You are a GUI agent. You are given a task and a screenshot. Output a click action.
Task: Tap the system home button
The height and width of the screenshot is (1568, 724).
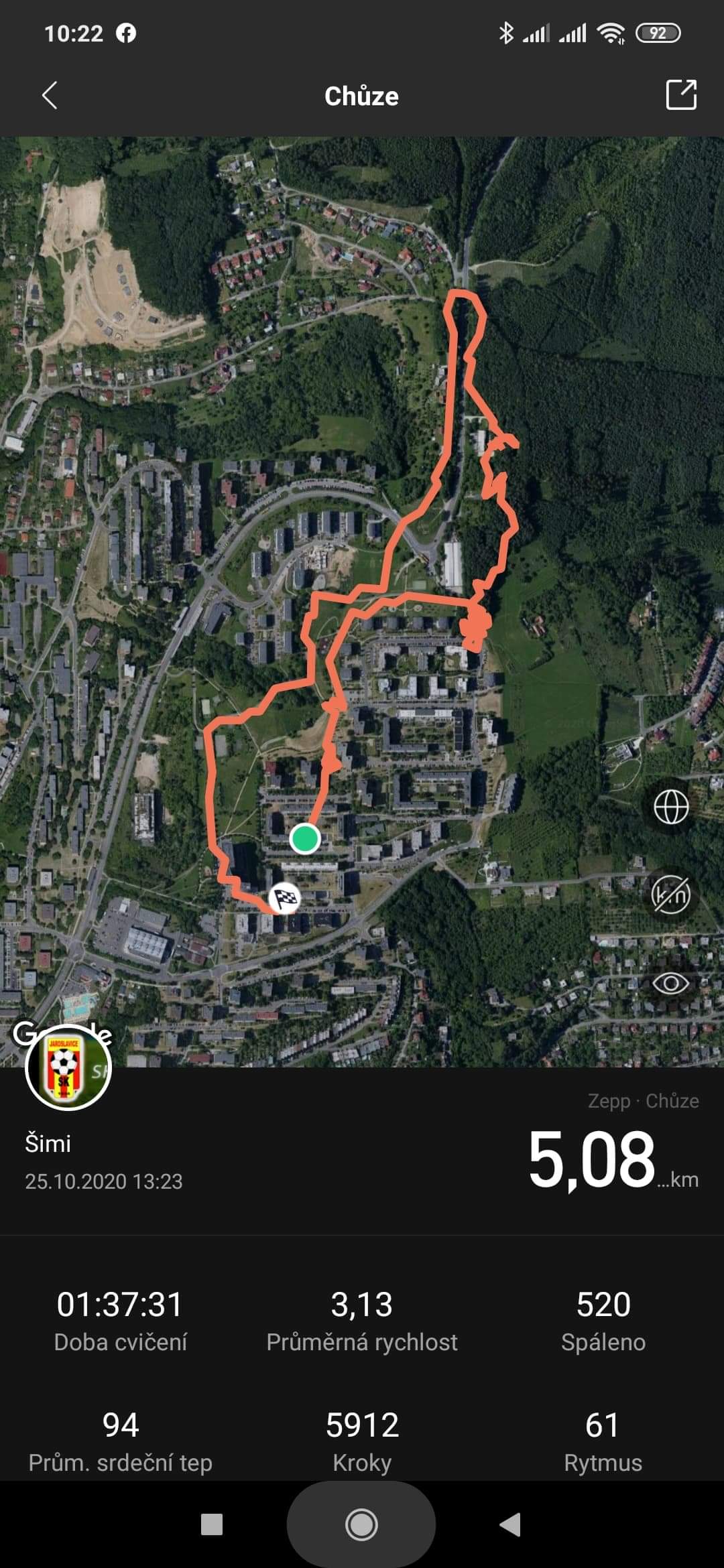click(361, 1525)
